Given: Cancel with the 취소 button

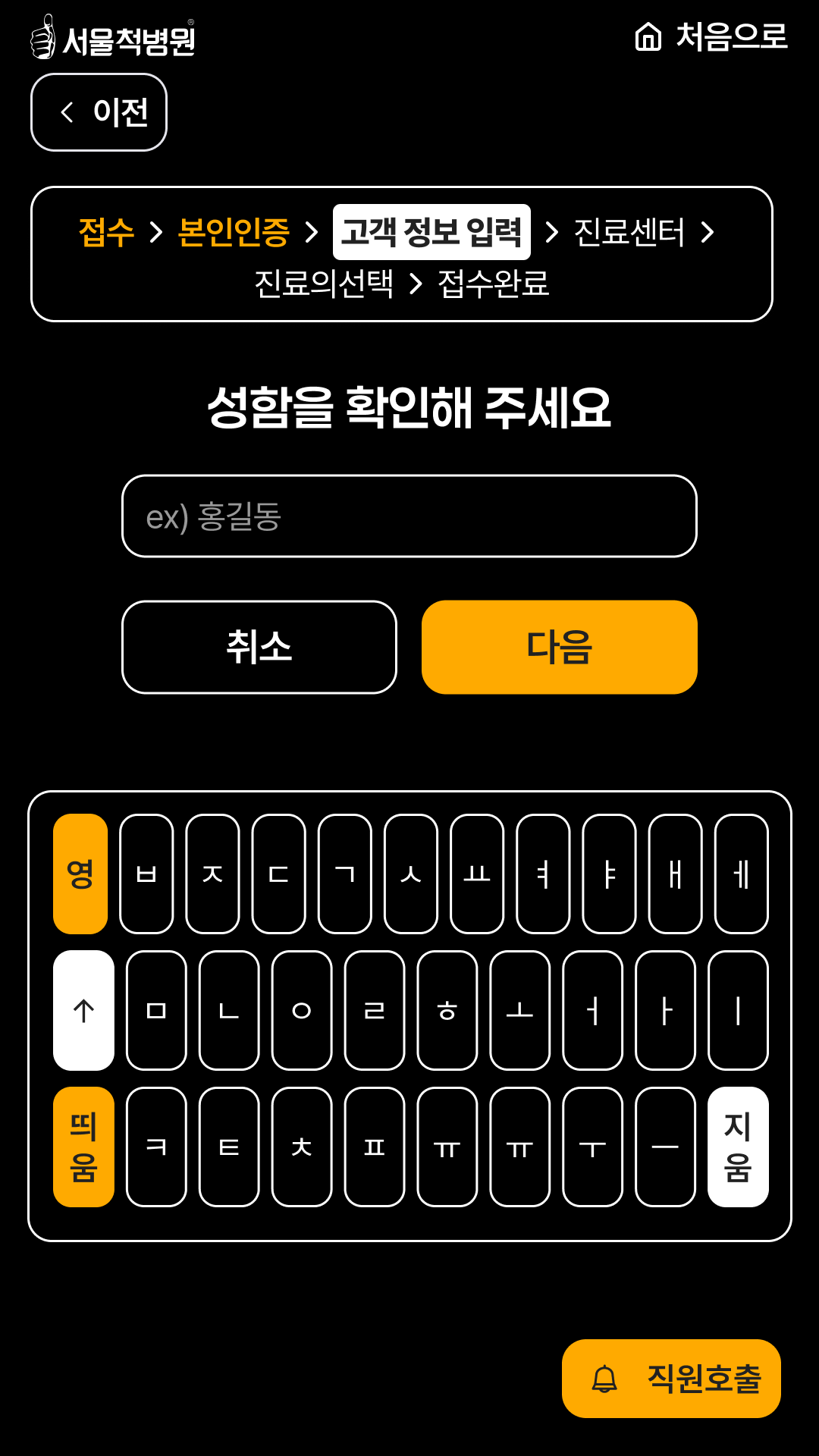Looking at the screenshot, I should [x=259, y=647].
